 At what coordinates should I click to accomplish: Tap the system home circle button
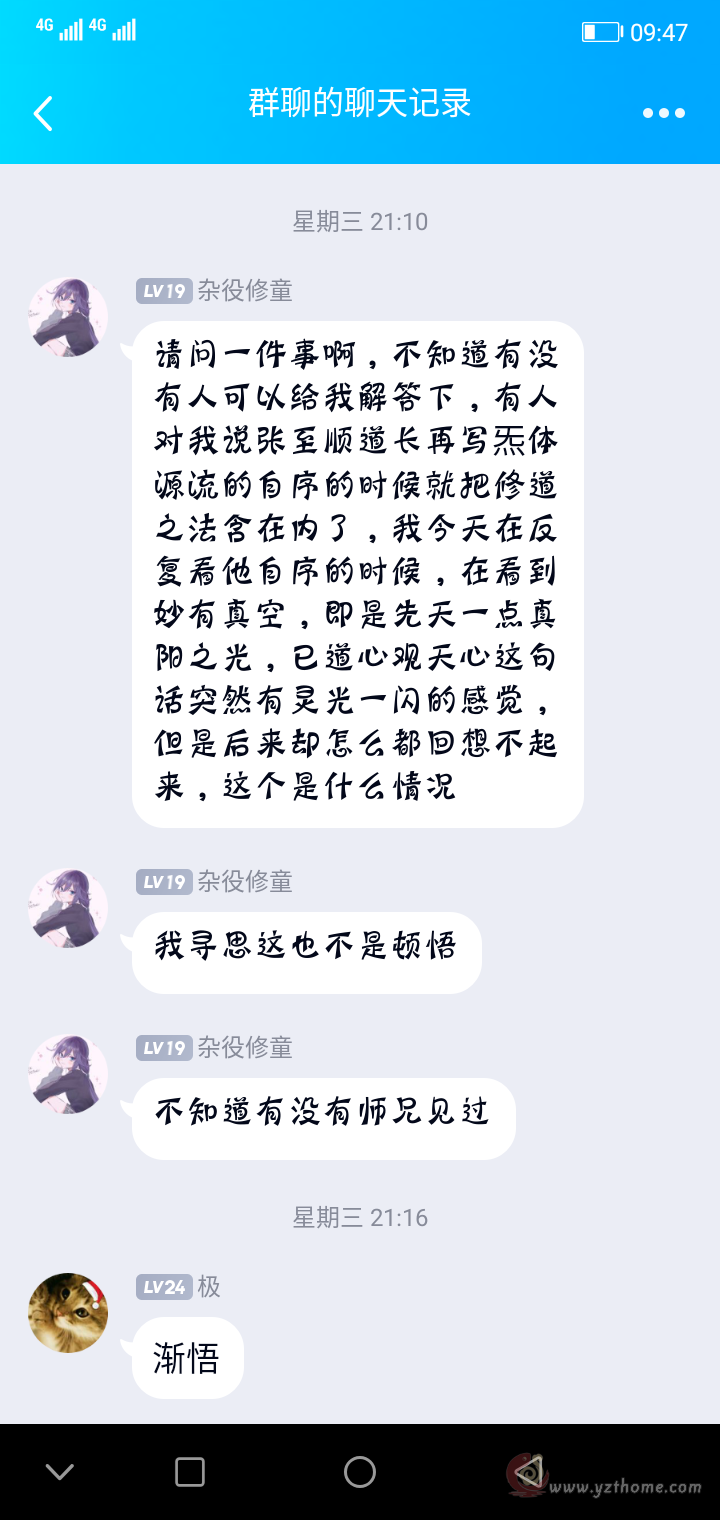tap(360, 1472)
